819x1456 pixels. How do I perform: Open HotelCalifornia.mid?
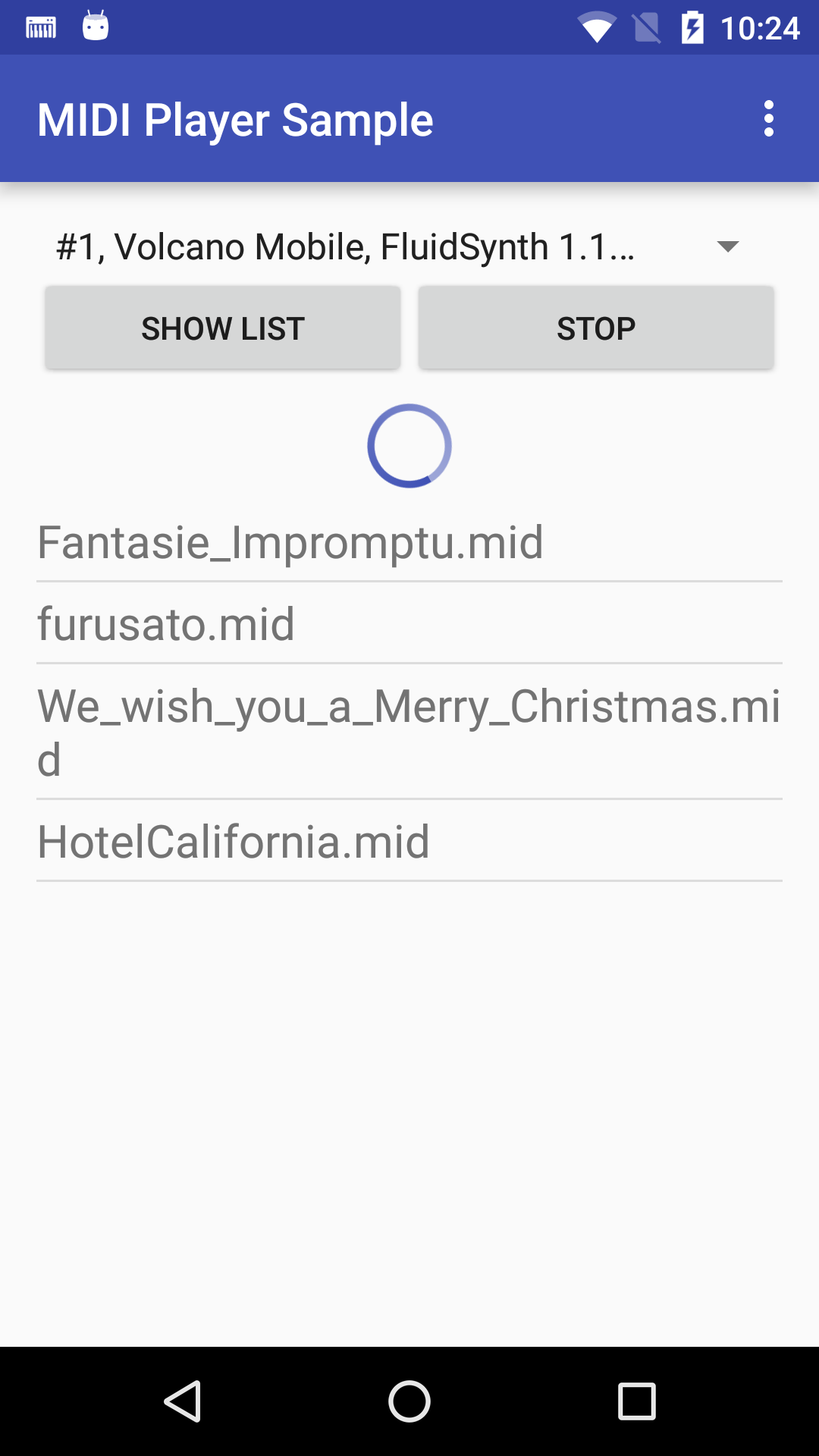click(x=234, y=842)
